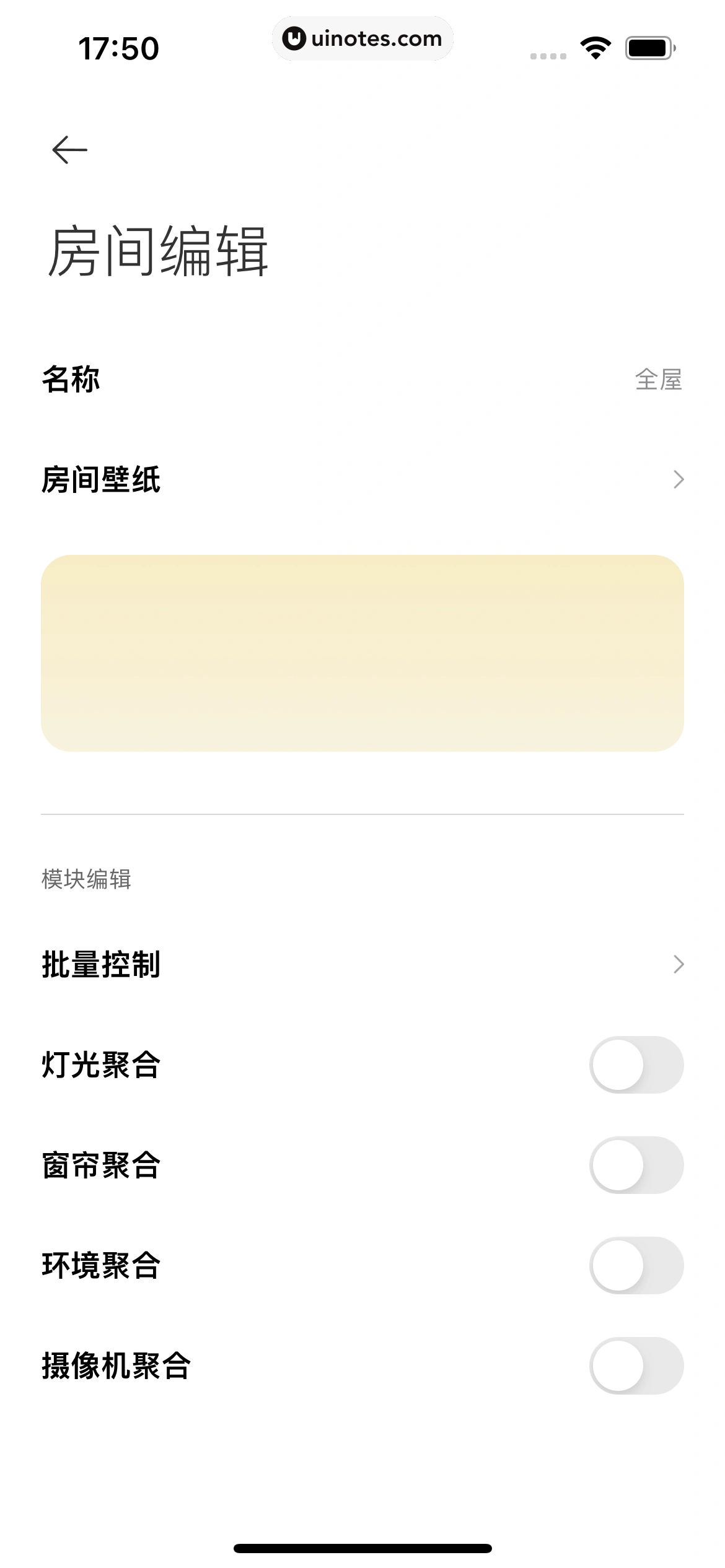This screenshot has width=725, height=1568.
Task: Switch on 摄像机聚合
Action: [x=636, y=1365]
